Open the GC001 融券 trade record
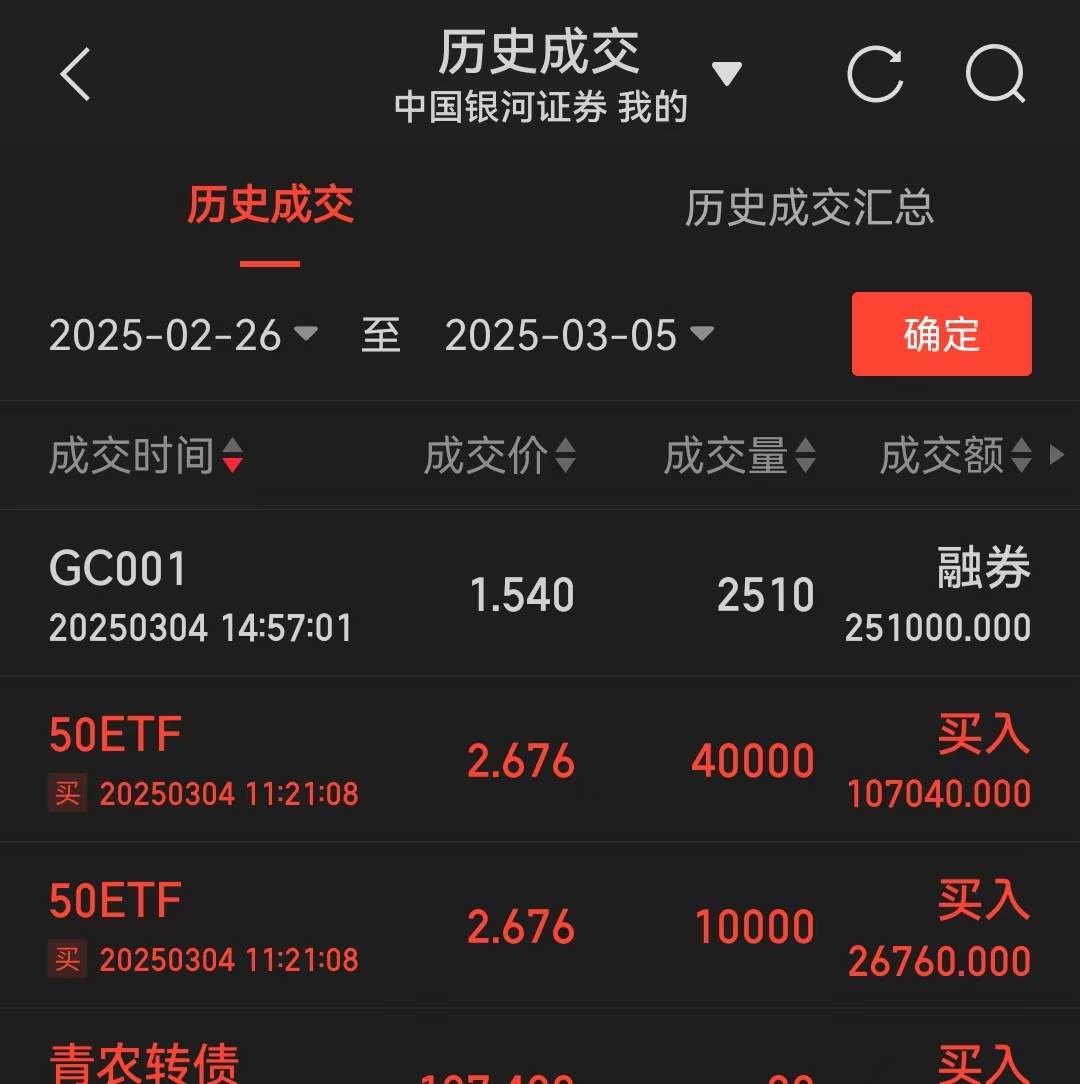 coord(540,594)
